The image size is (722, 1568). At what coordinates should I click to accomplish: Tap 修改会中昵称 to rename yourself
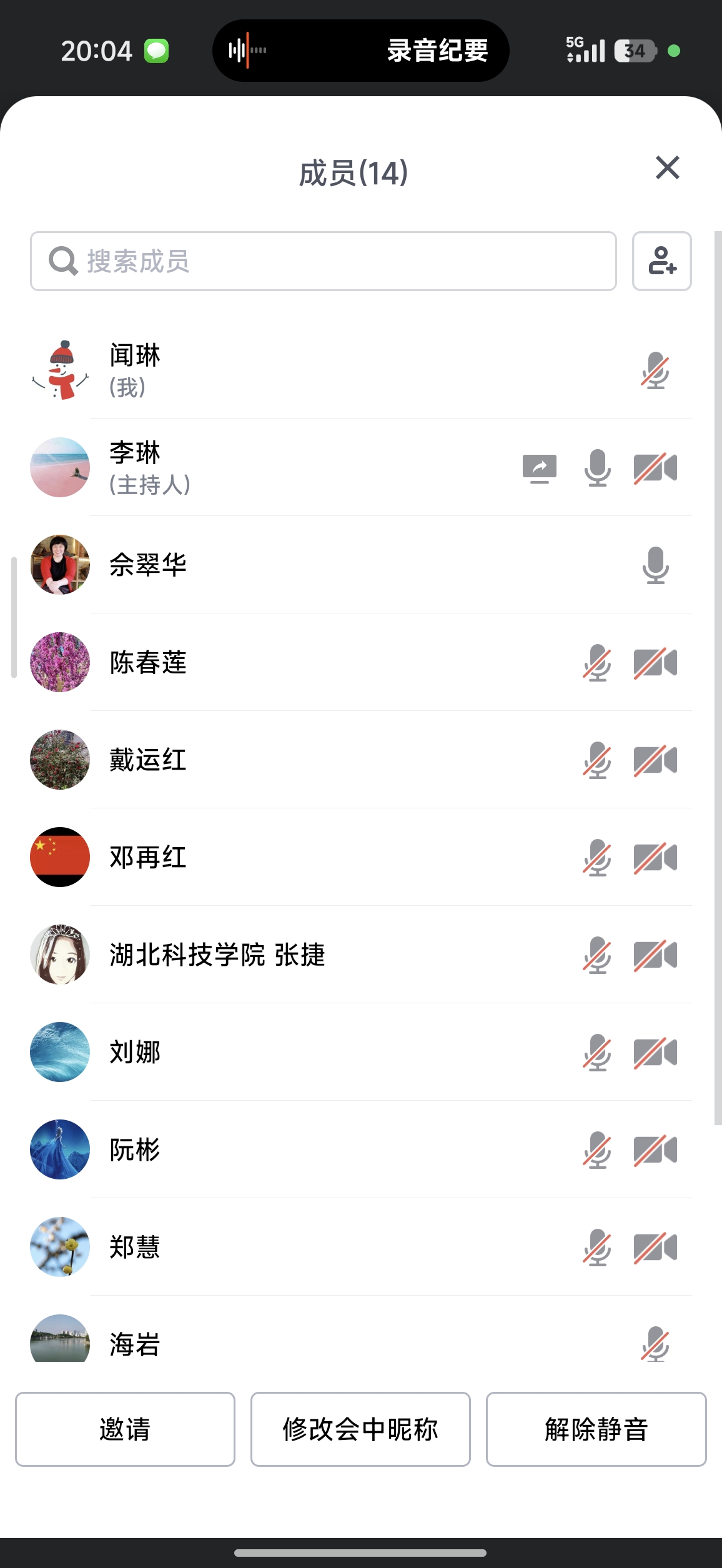pos(360,1429)
